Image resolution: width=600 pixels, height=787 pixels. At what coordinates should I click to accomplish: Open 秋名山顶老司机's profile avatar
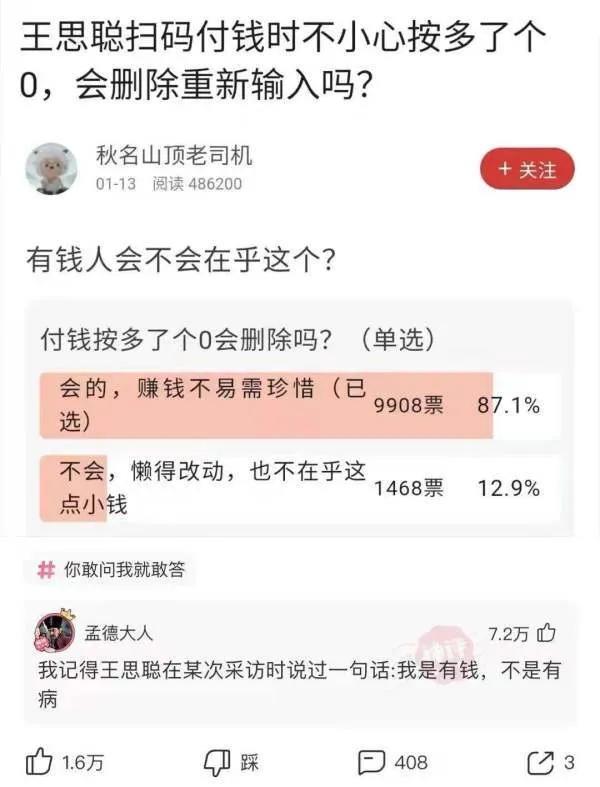(x=50, y=168)
